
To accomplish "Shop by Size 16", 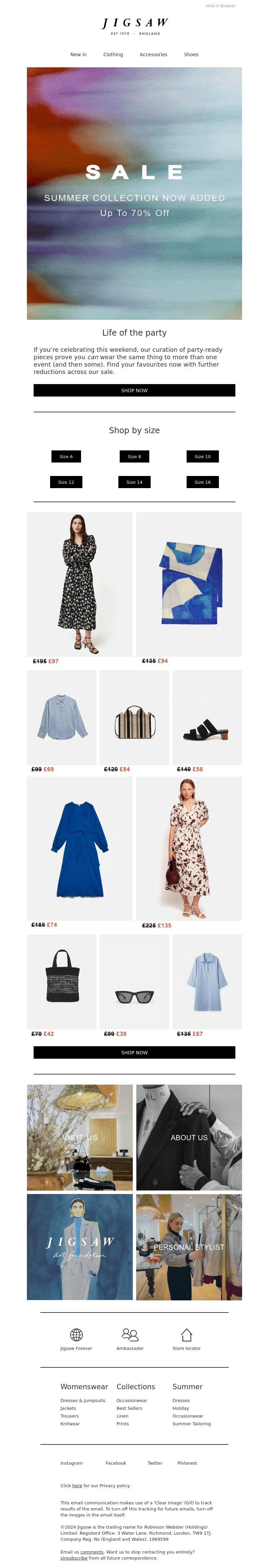I will [203, 482].
